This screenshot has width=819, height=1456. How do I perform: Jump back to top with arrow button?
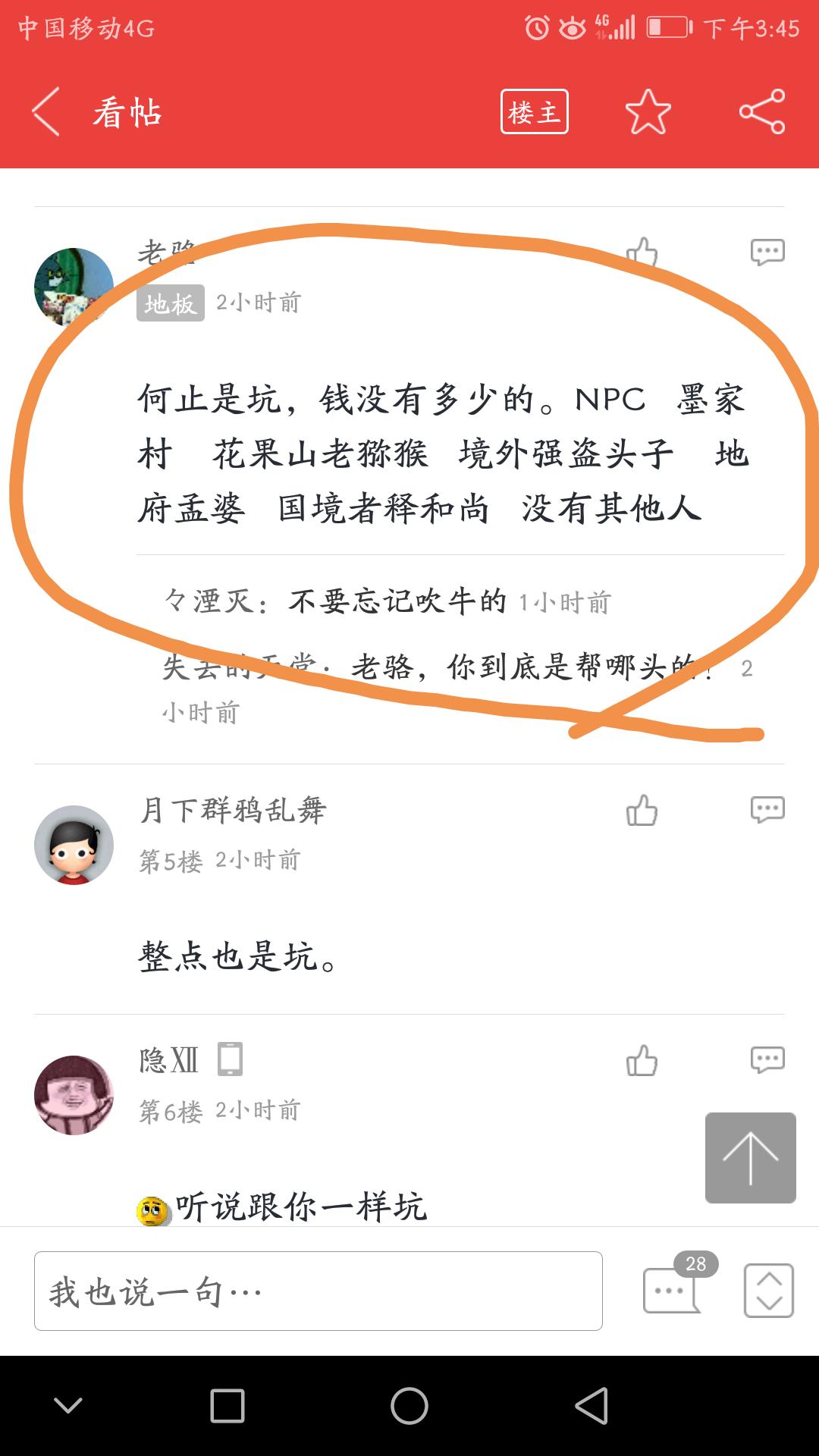(x=750, y=1157)
